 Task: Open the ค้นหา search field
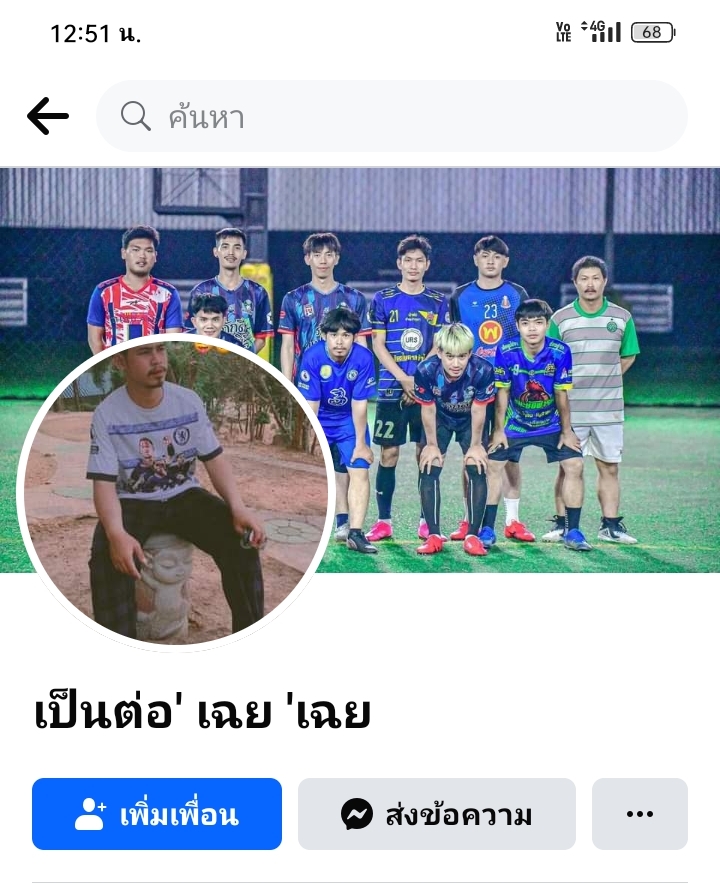pos(391,117)
